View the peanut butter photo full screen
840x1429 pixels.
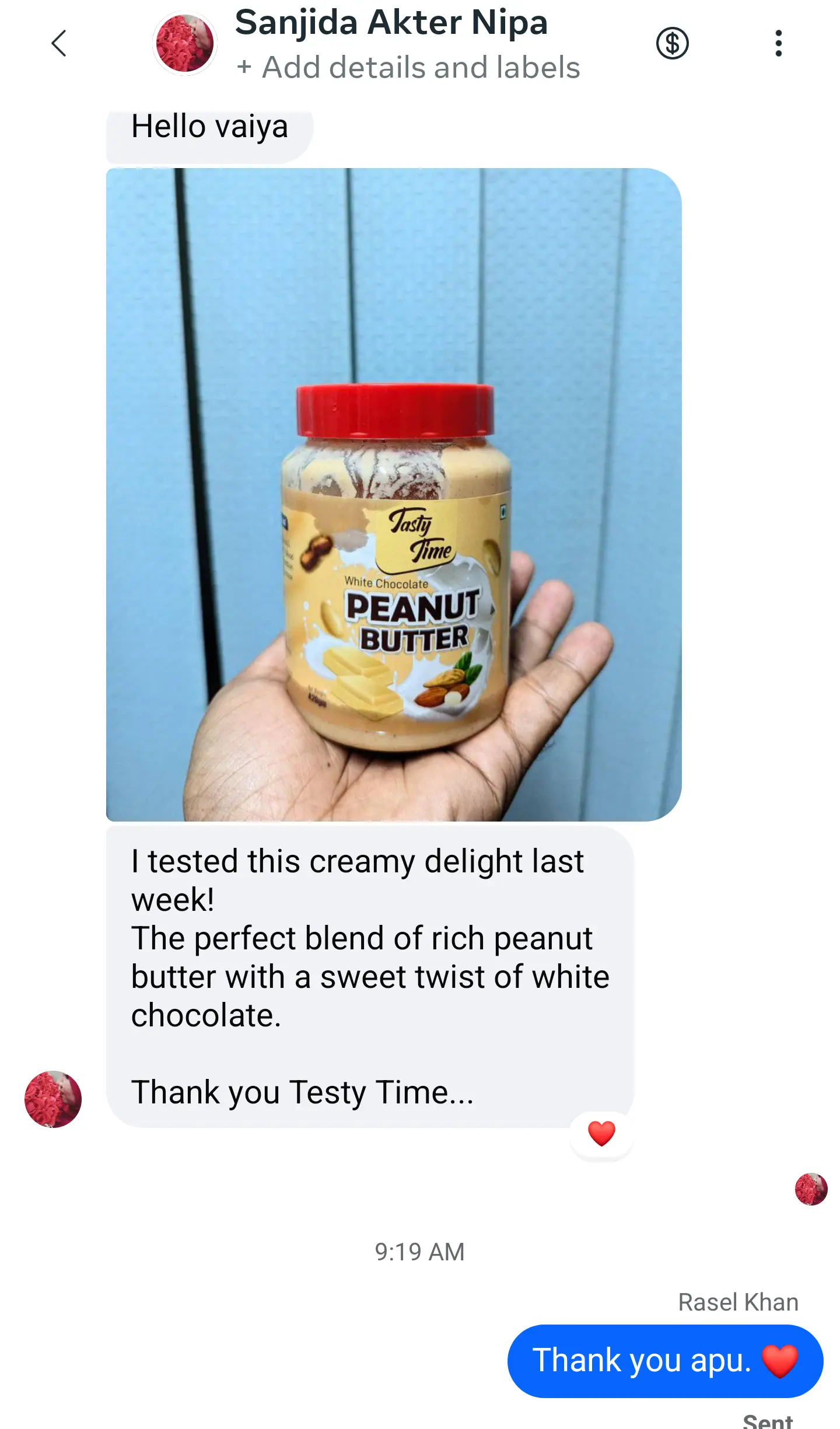[x=394, y=494]
